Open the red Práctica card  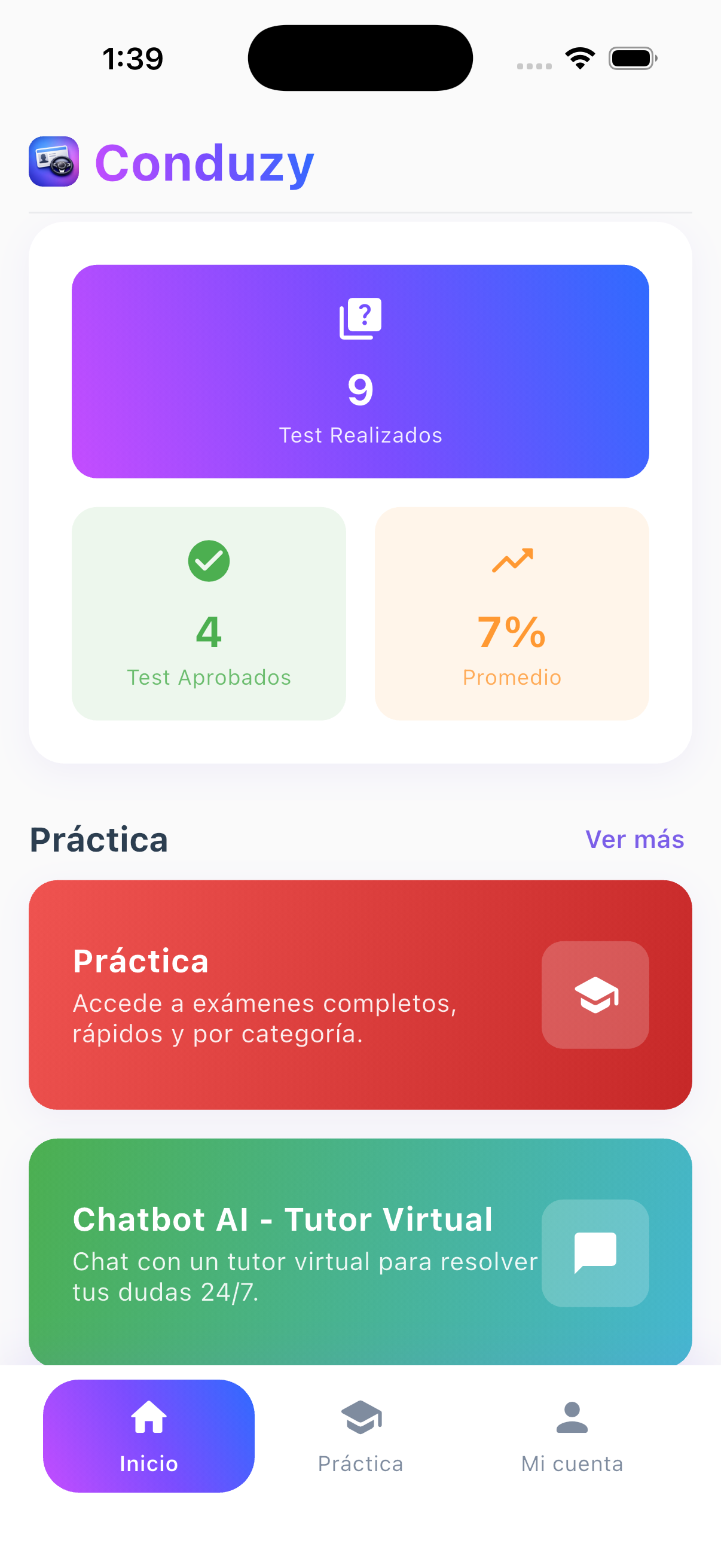coord(360,995)
